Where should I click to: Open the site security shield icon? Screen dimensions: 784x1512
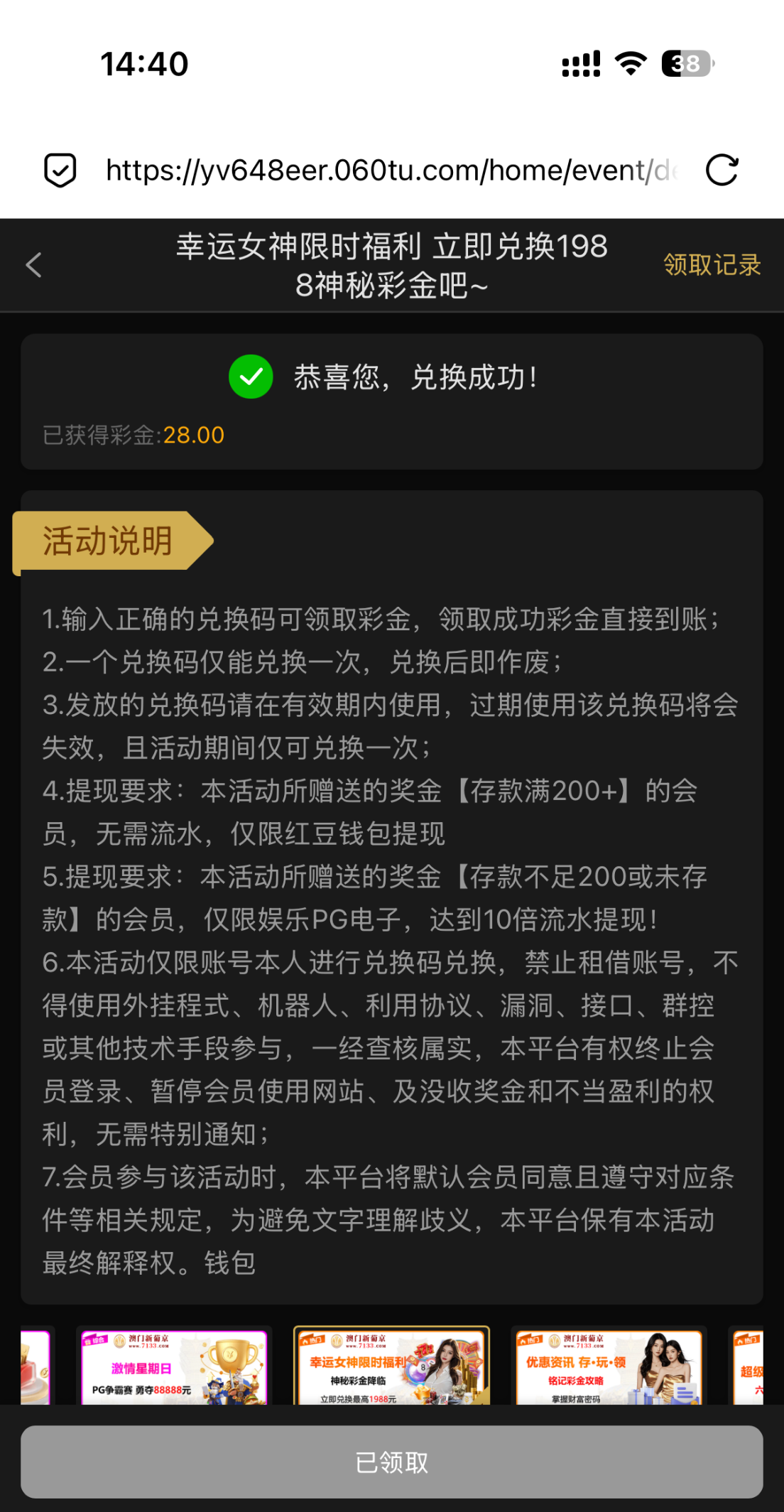[x=60, y=171]
